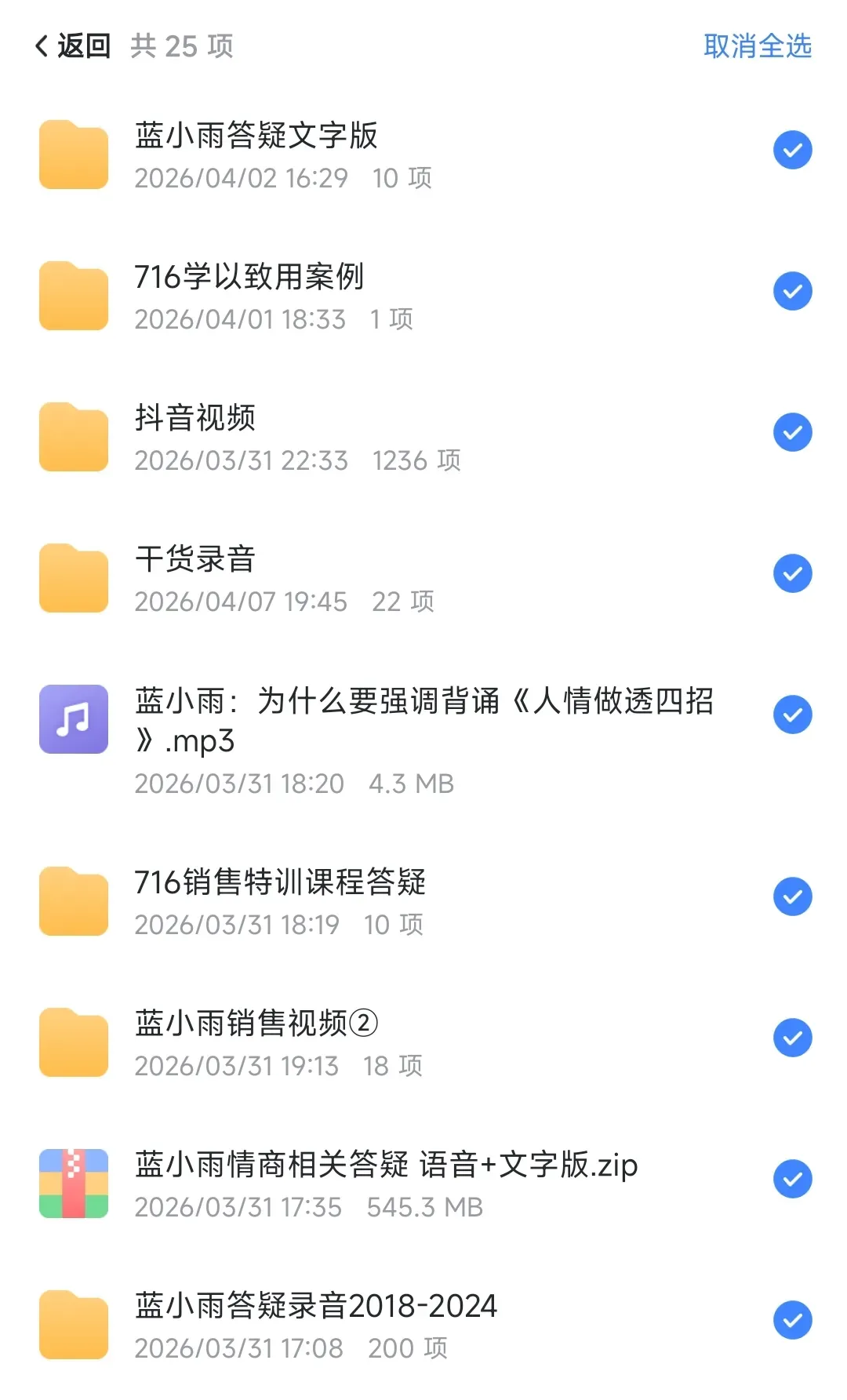Deselect 蓝小雨答疑录音2018-2024 checkbox

tap(792, 1320)
